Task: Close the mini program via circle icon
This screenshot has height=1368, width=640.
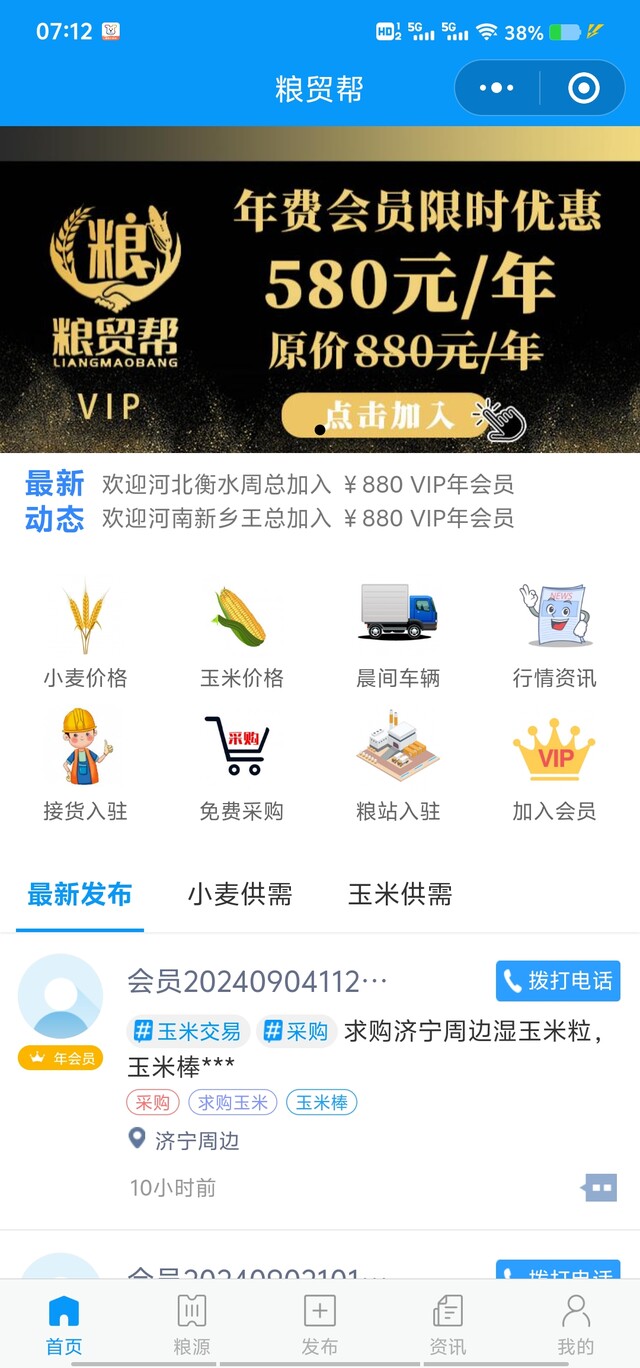Action: tap(583, 88)
